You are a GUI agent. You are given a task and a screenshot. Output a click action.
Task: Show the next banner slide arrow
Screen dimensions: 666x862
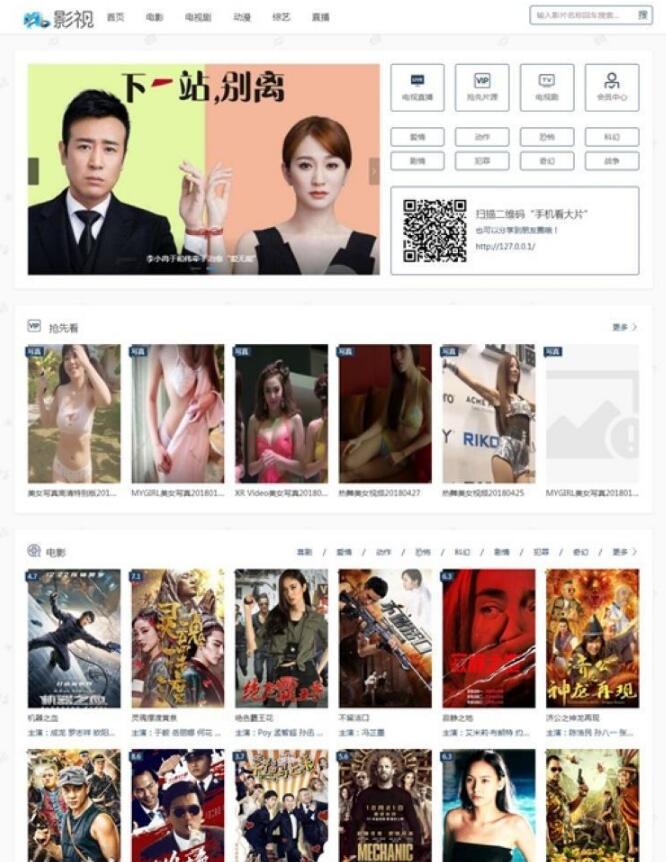pos(375,171)
